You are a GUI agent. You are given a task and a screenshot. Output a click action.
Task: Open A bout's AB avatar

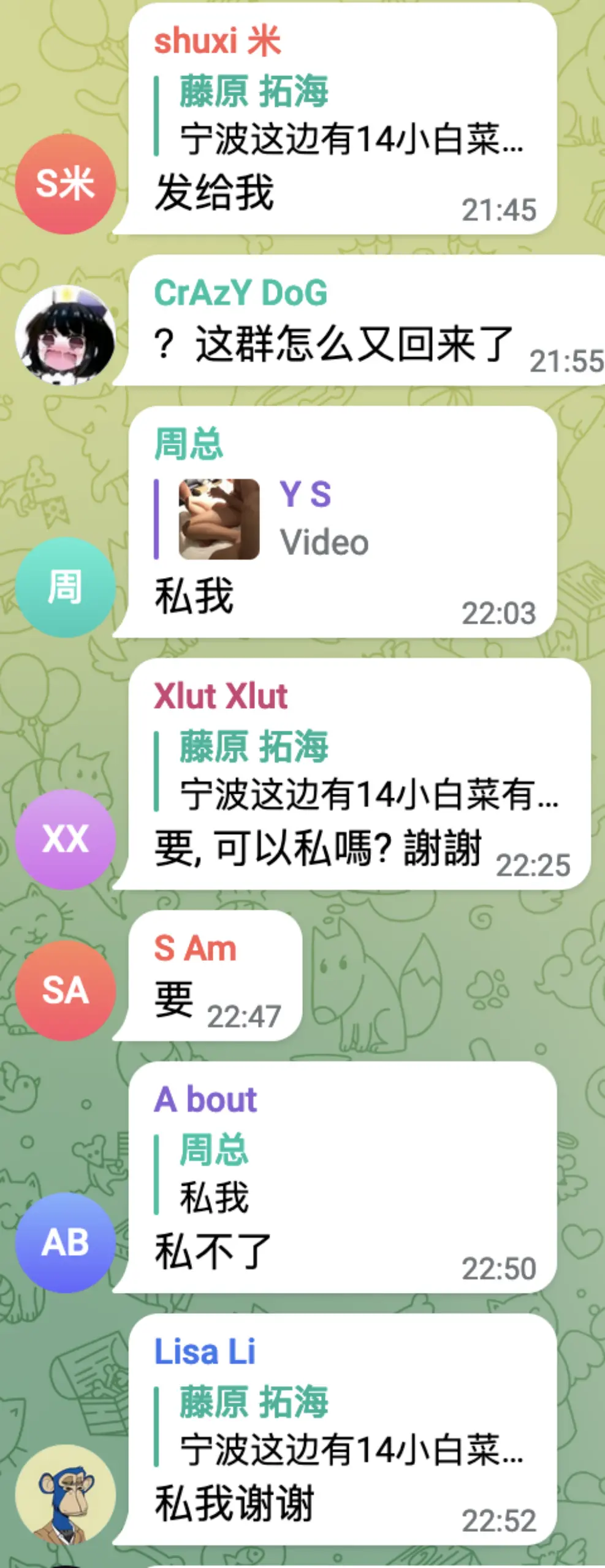coord(66,1242)
